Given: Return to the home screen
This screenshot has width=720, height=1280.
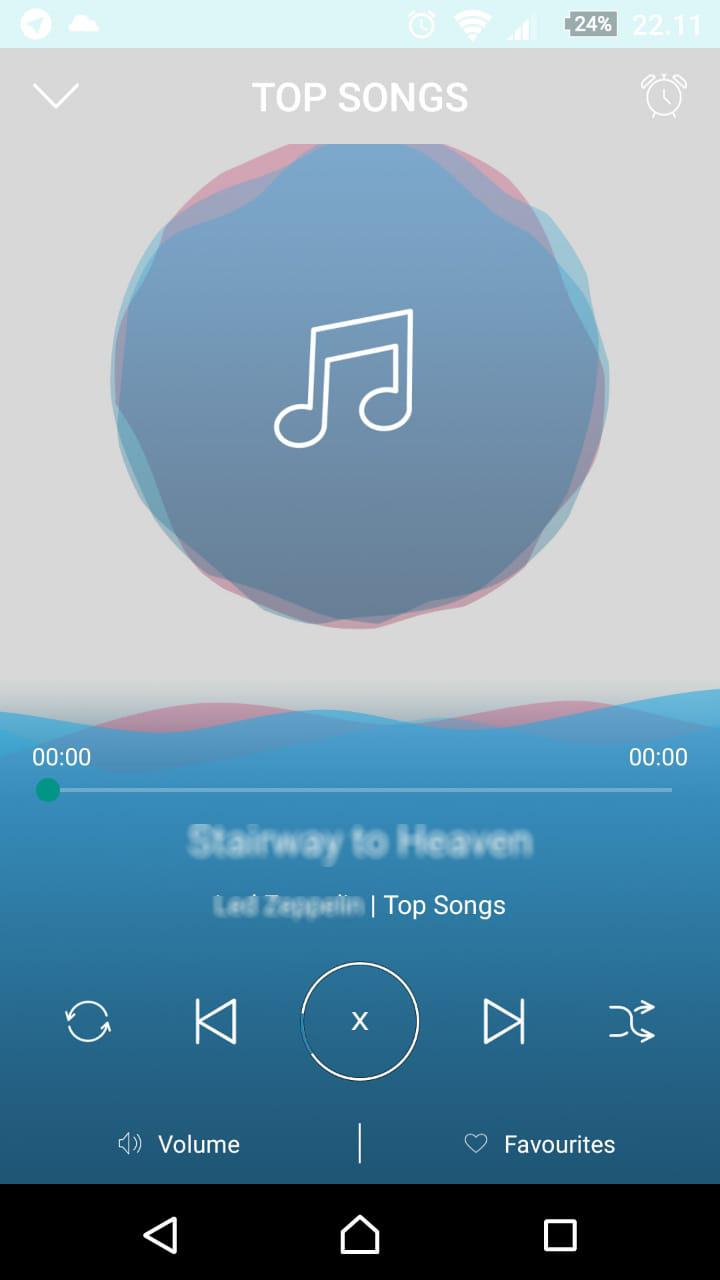Looking at the screenshot, I should [360, 1235].
